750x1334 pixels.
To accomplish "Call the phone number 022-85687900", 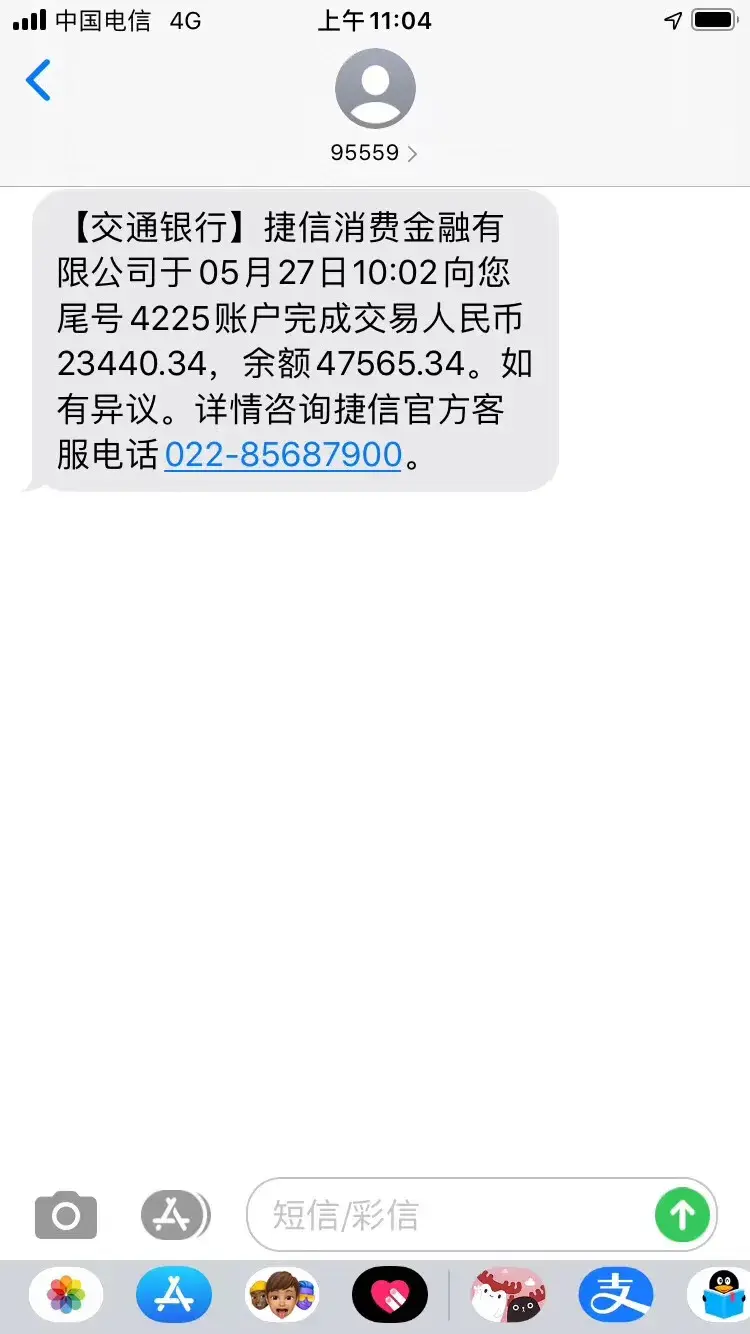I will pyautogui.click(x=283, y=455).
